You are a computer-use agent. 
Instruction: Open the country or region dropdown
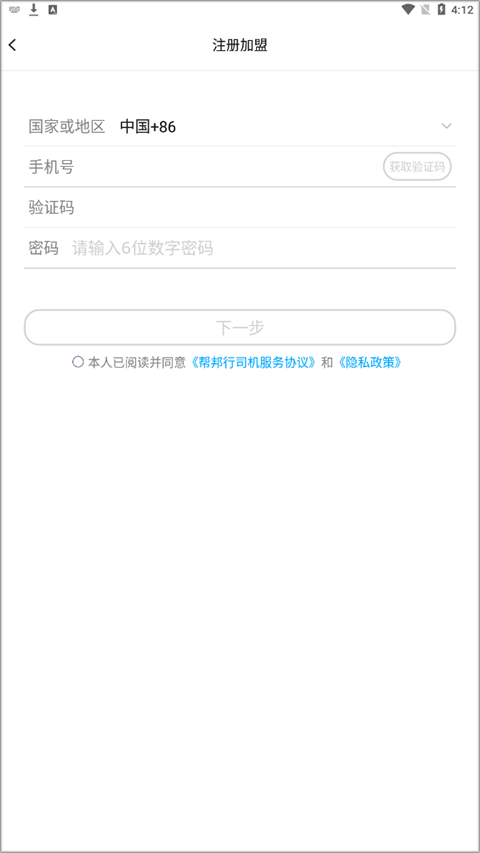tap(240, 127)
